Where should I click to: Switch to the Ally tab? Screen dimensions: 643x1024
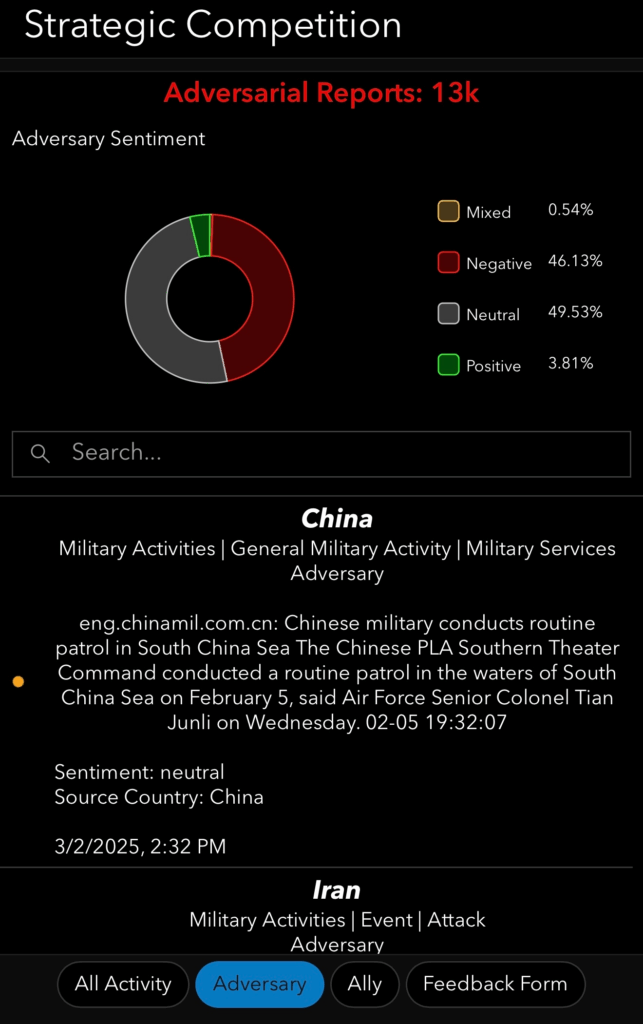click(364, 984)
